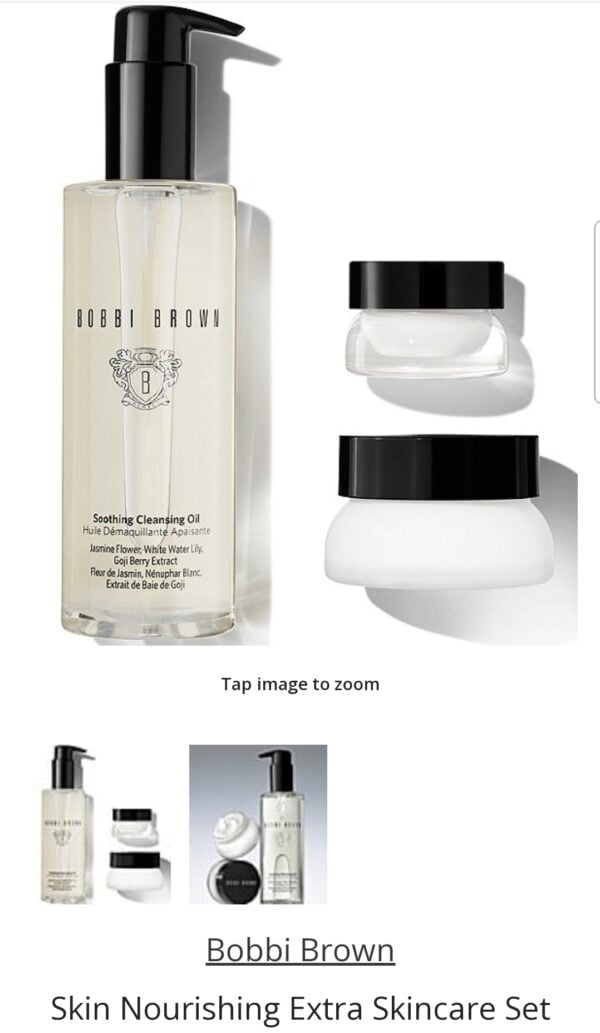Tap main product image to zoom
This screenshot has height=1033, width=600.
[x=300, y=330]
